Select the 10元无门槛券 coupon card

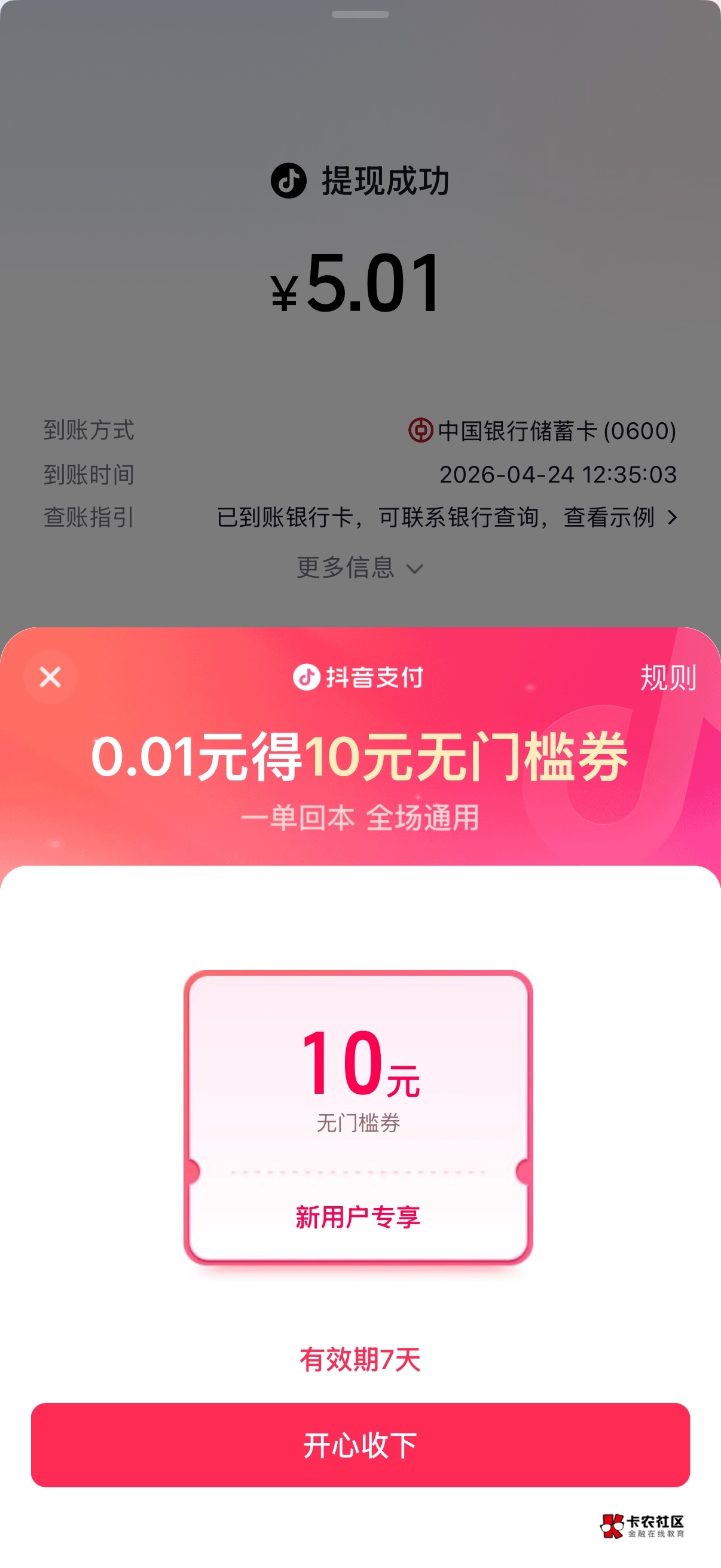[x=358, y=1116]
